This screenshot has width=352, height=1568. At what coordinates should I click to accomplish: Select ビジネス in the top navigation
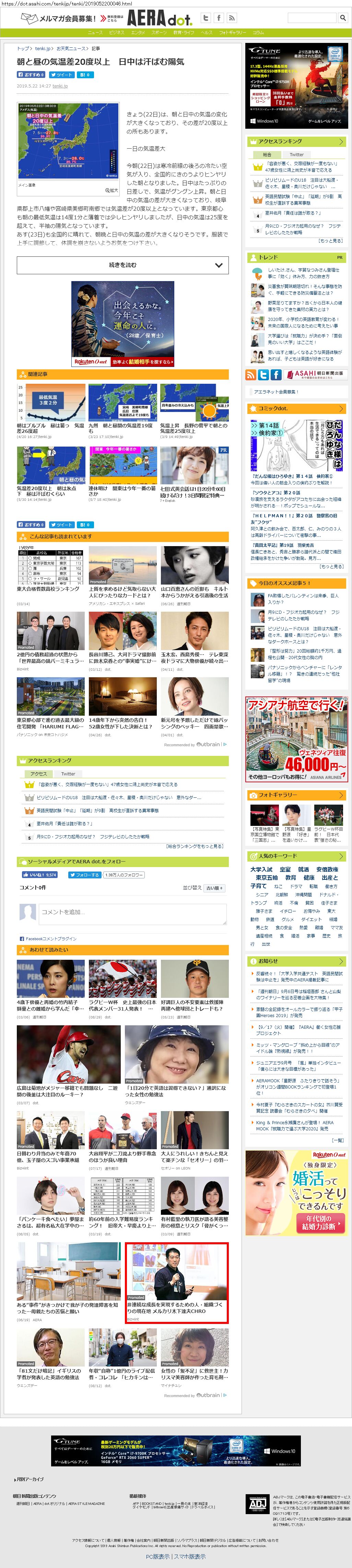pos(116,32)
